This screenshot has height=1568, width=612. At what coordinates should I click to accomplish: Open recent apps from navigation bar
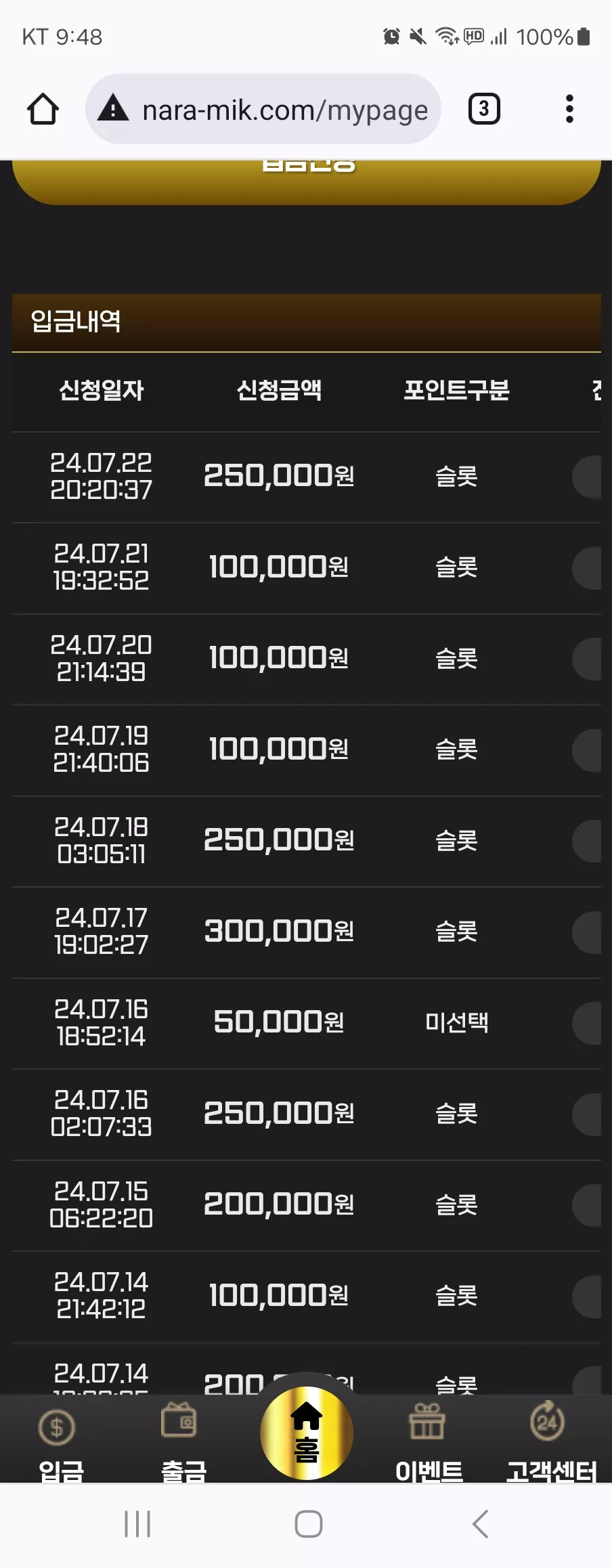137,1524
